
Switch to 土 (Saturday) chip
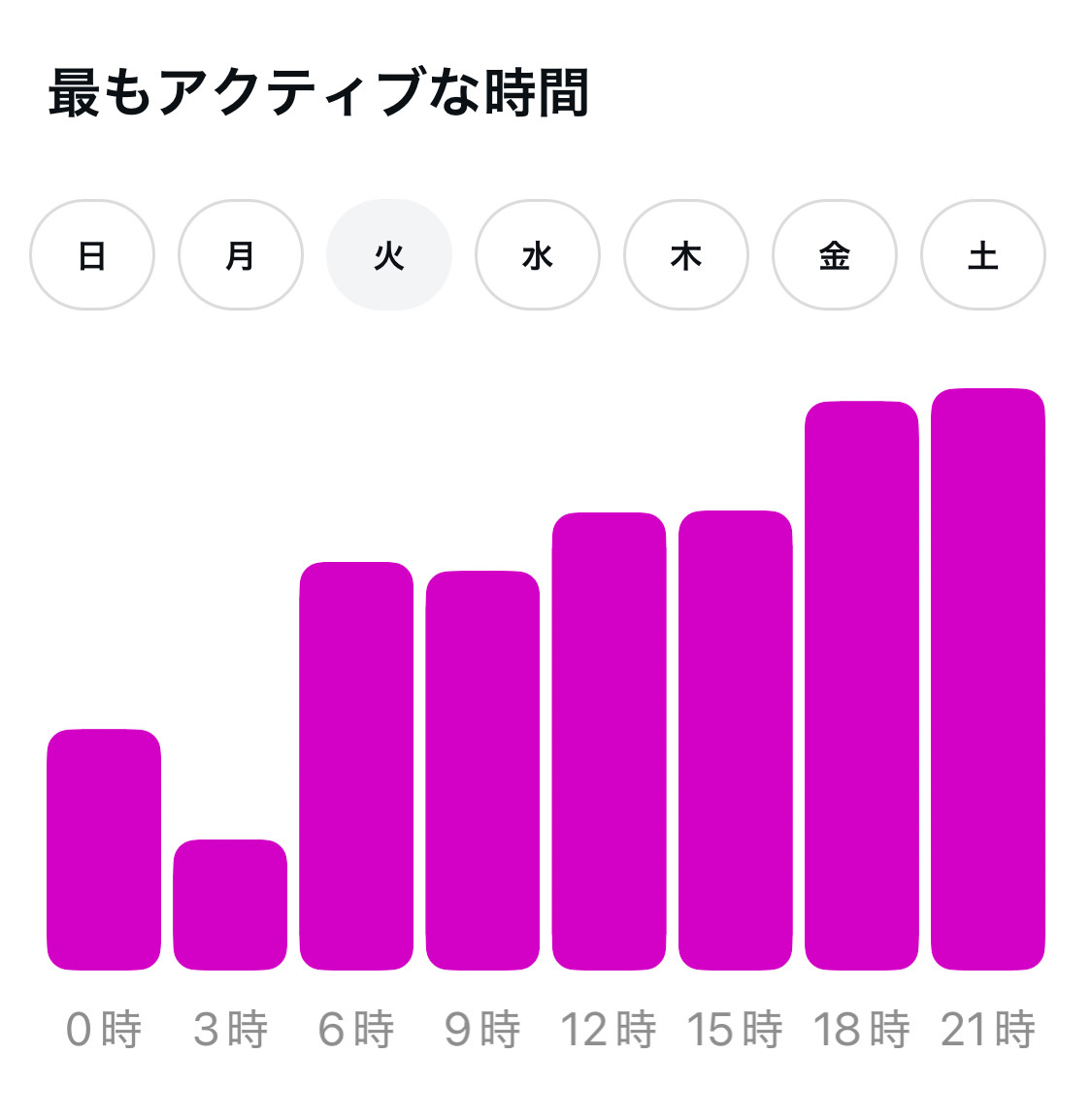click(983, 255)
